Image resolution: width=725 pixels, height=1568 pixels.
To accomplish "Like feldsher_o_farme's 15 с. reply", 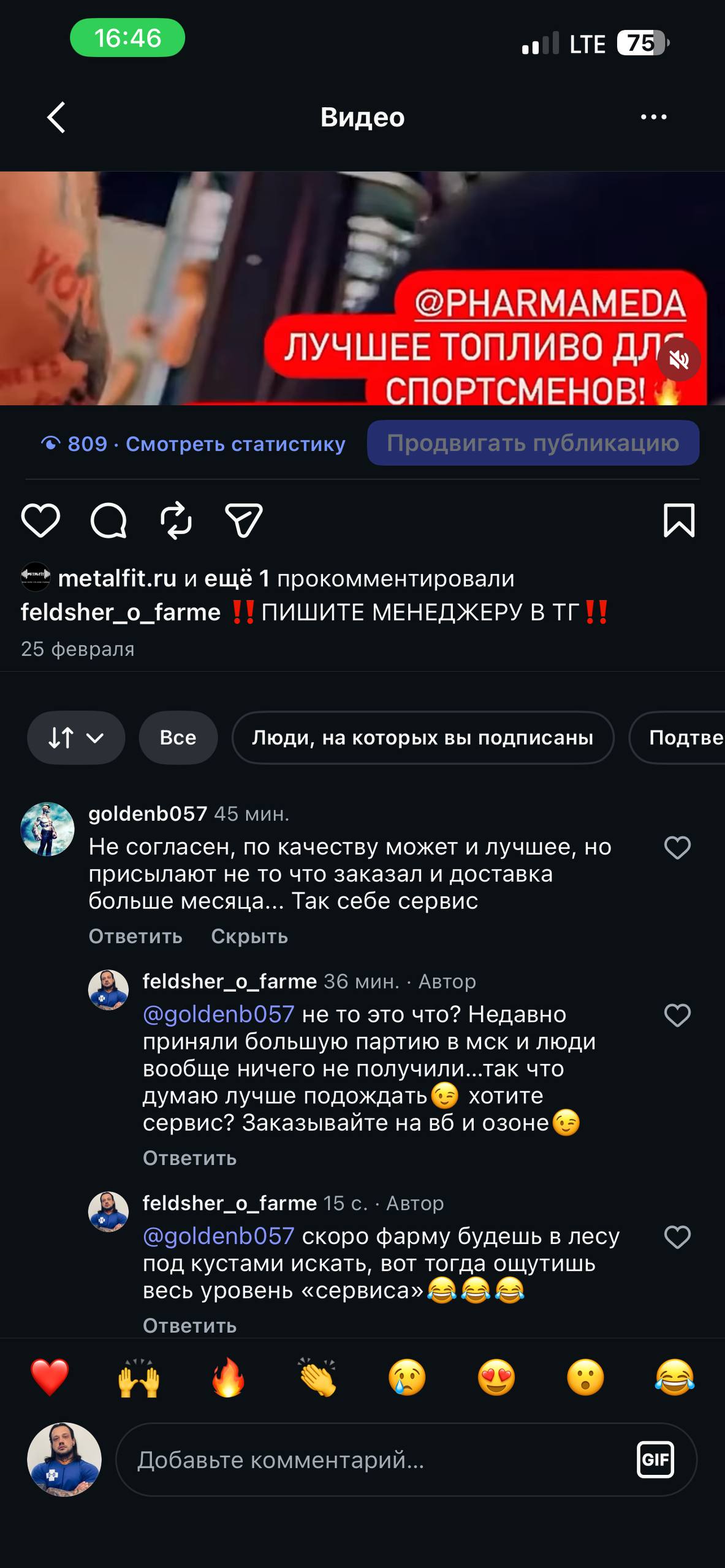I will click(x=677, y=1237).
